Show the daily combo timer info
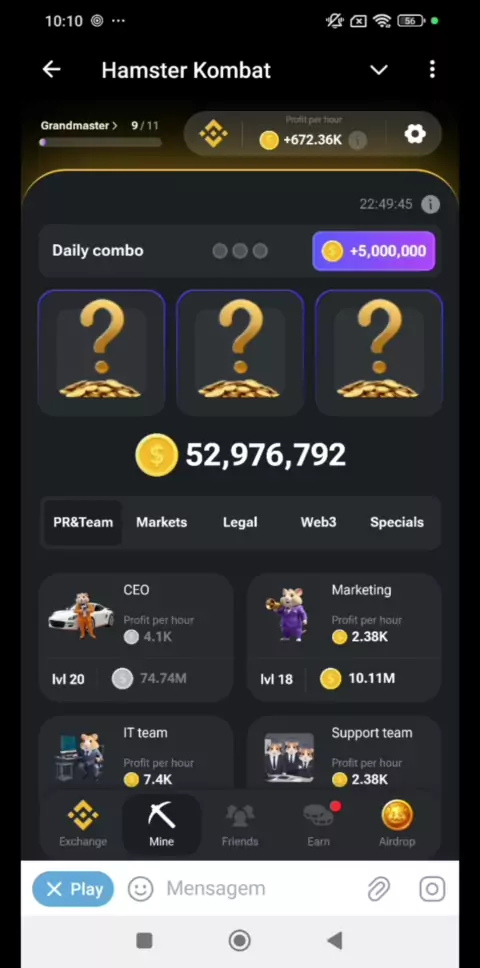The width and height of the screenshot is (480, 968). [430, 204]
